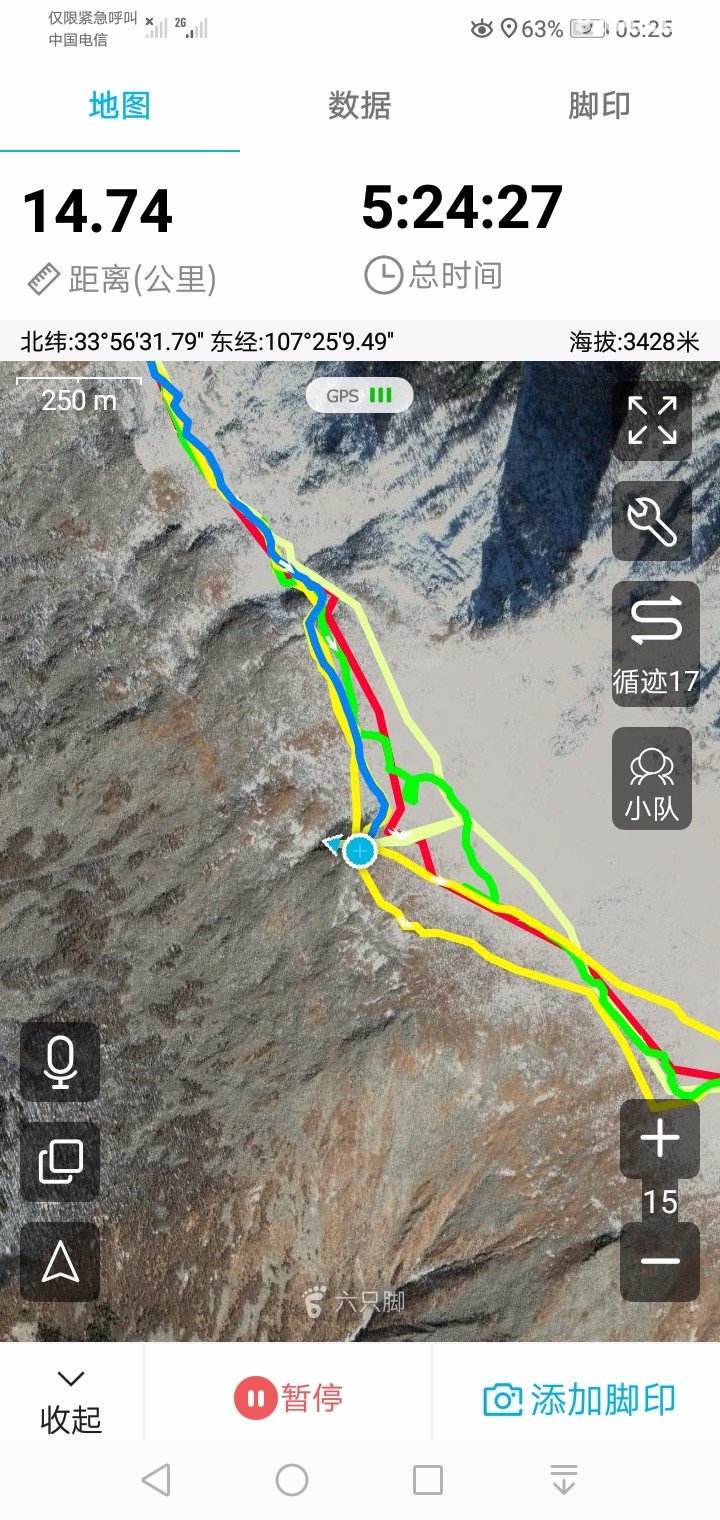Go back using the system back button
720x1520 pixels.
pyautogui.click(x=156, y=1480)
